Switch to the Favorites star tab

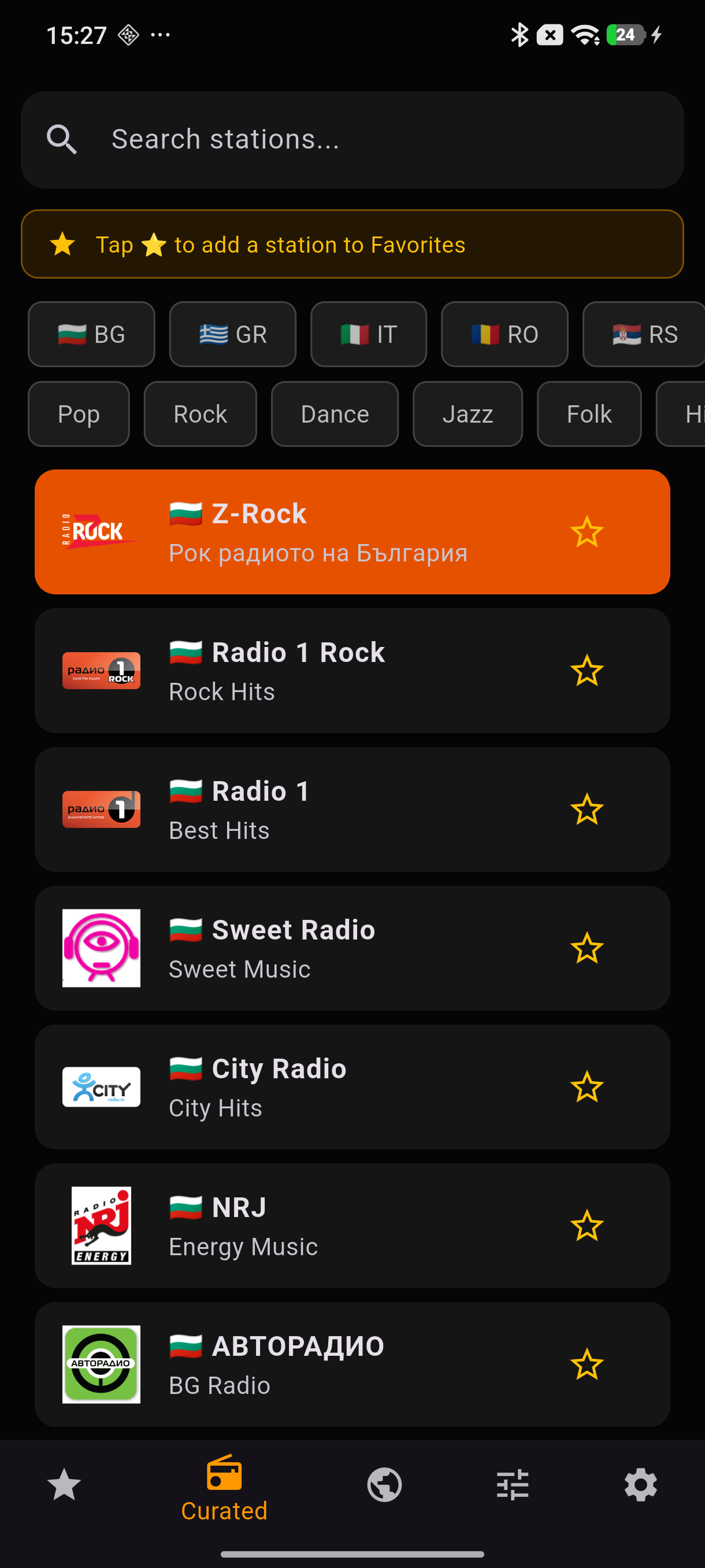64,1485
